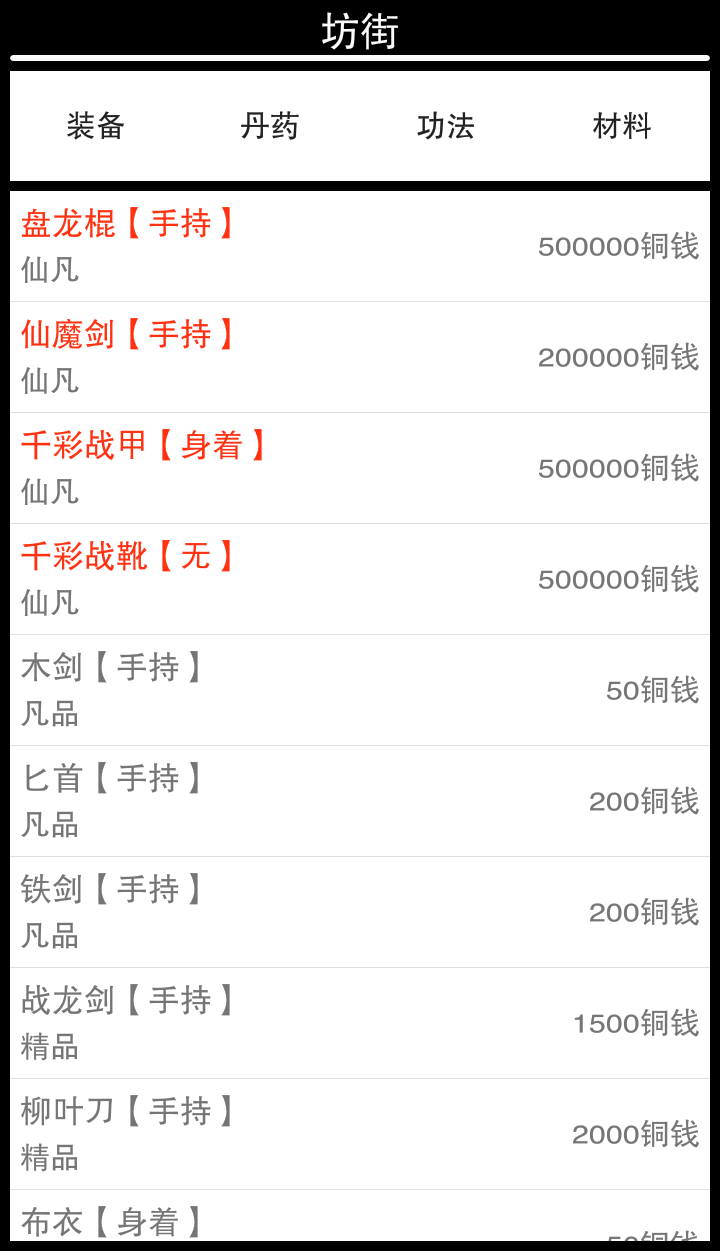The height and width of the screenshot is (1251, 720).
Task: Click the 500000铜钱 price of 盘龙棍
Action: (x=620, y=247)
